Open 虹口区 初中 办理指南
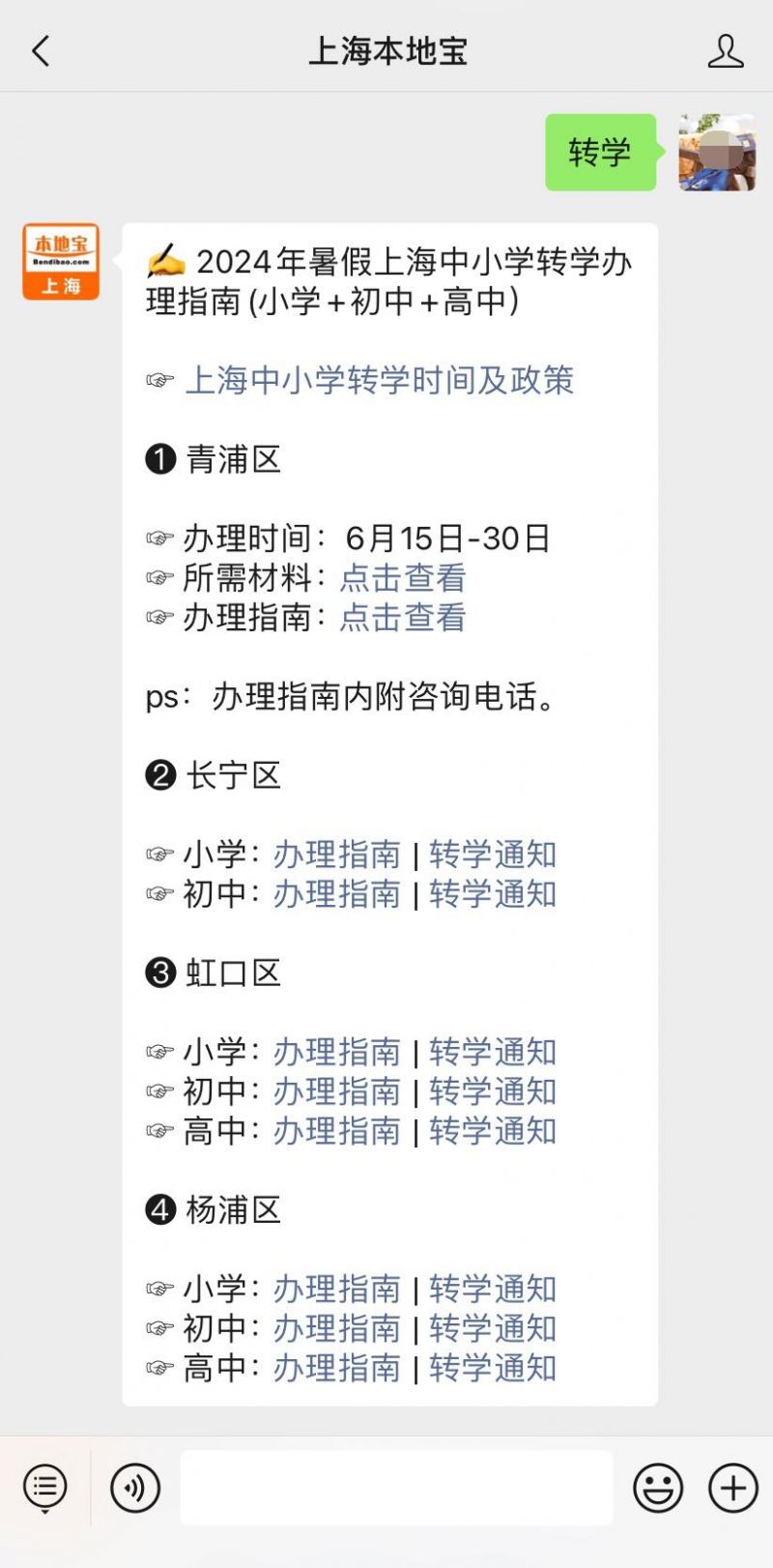This screenshot has width=773, height=1568. [x=336, y=1091]
